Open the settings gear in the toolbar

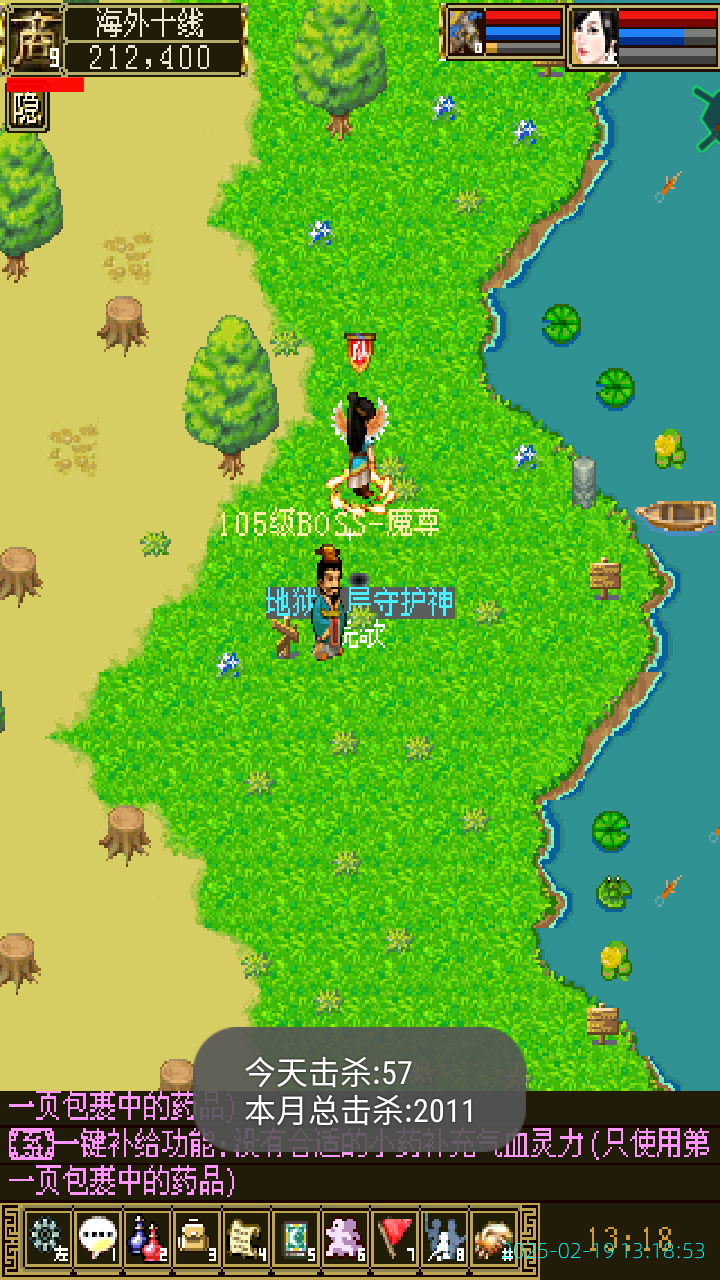(47, 1238)
